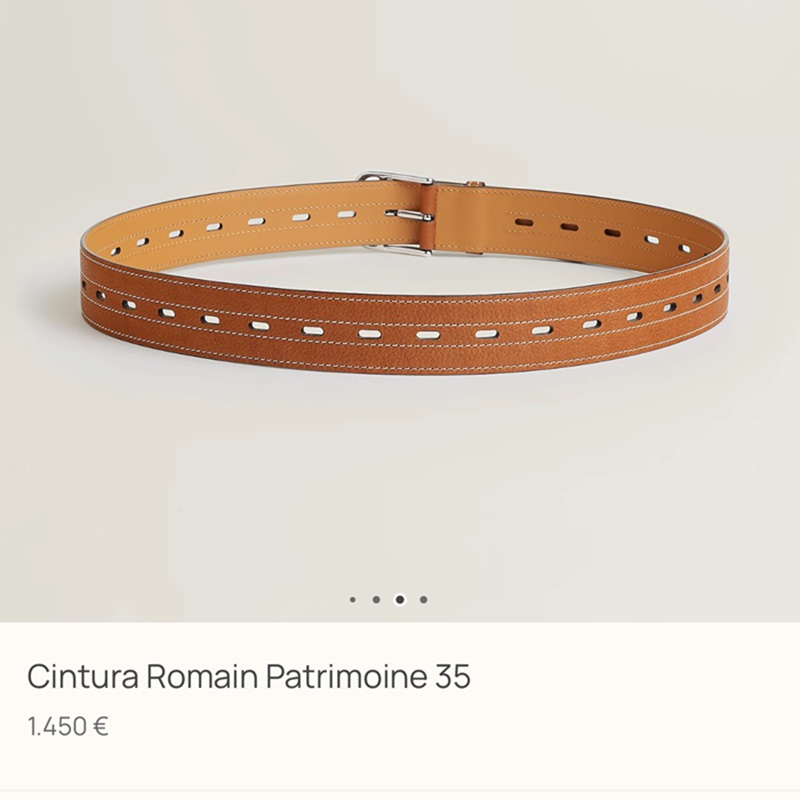
Task: Select the second image indicator dot
Action: coord(376,600)
